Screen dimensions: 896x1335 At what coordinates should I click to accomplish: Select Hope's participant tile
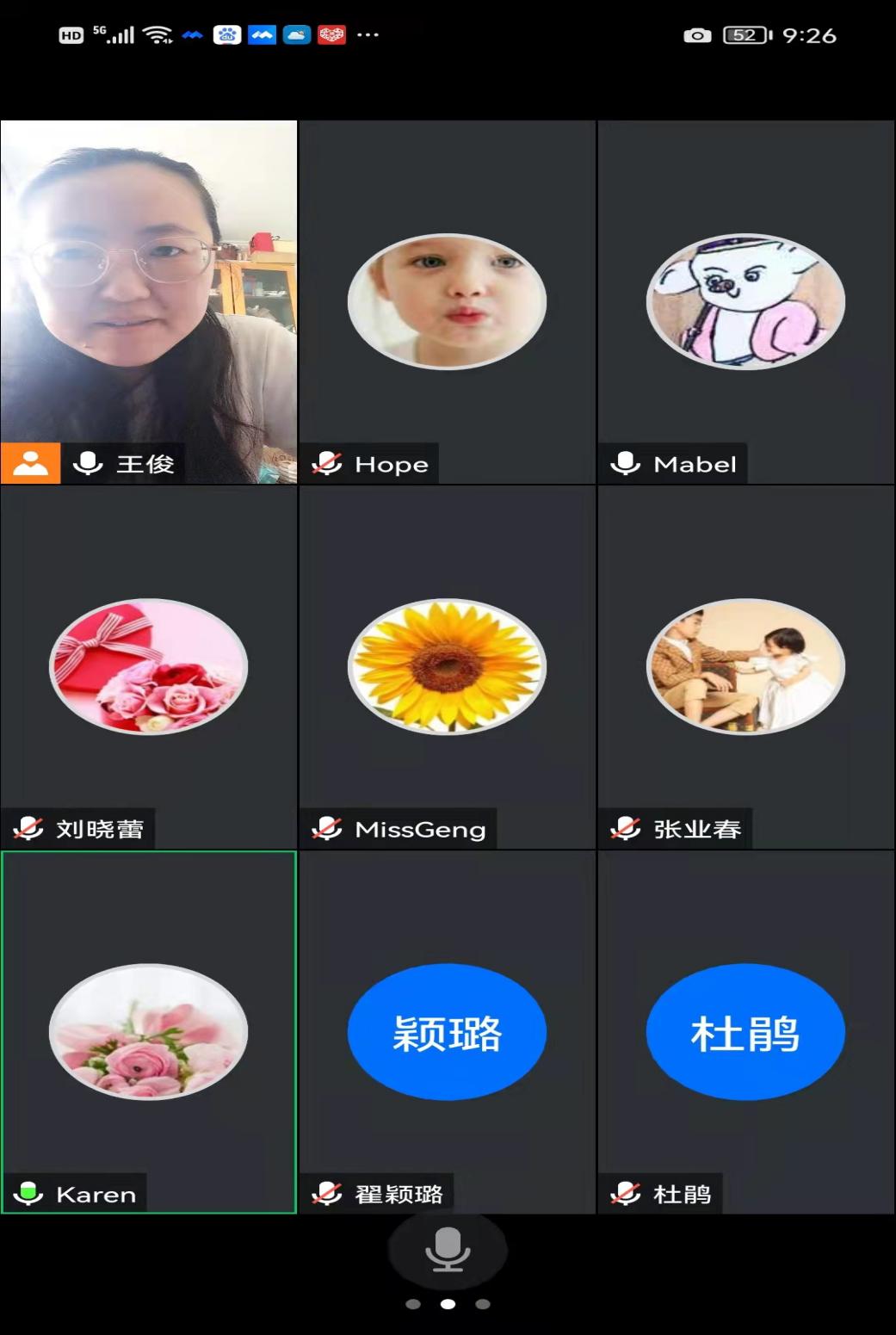pyautogui.click(x=447, y=302)
